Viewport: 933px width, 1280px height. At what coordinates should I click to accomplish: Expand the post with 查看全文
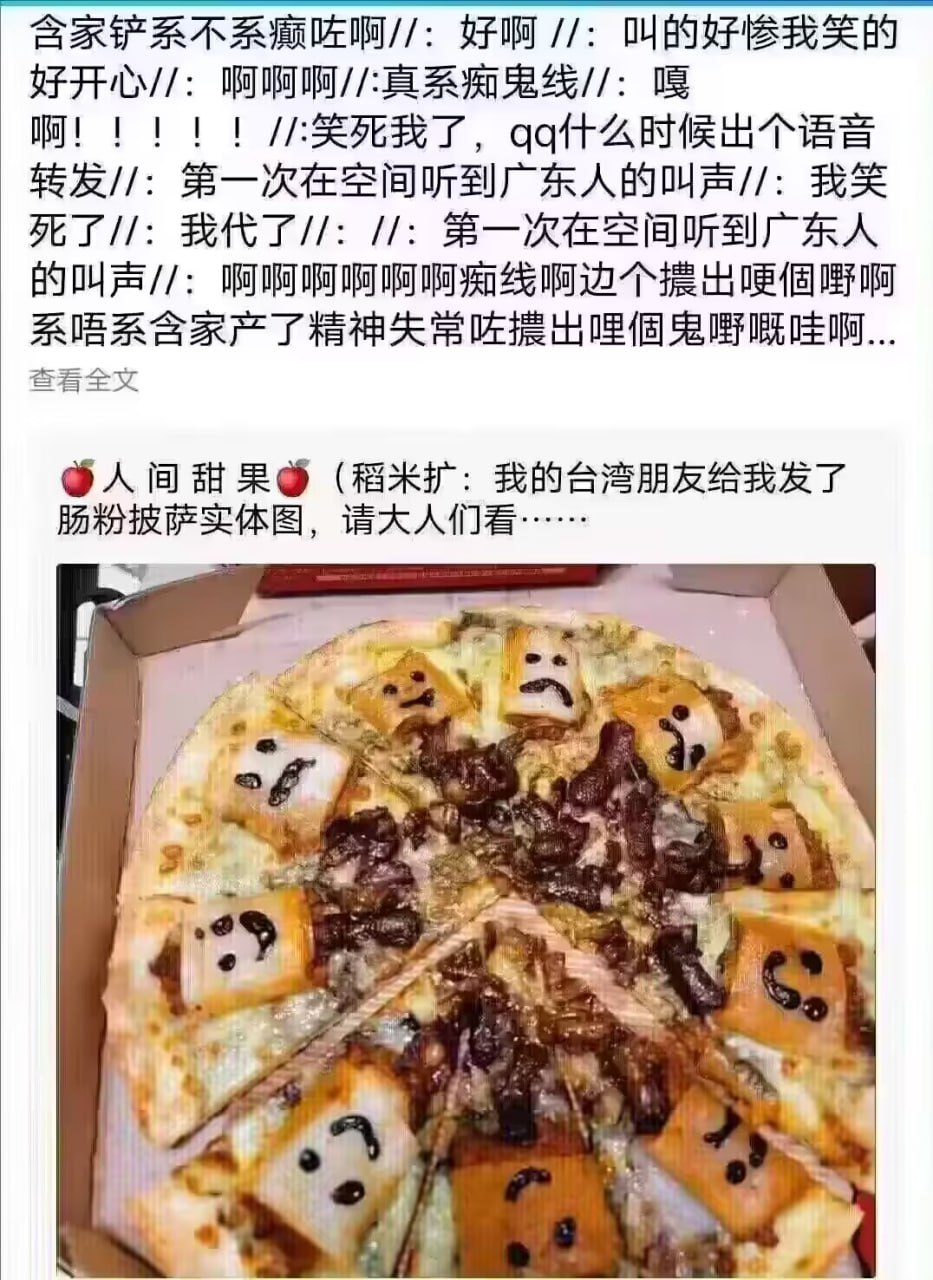[83, 380]
